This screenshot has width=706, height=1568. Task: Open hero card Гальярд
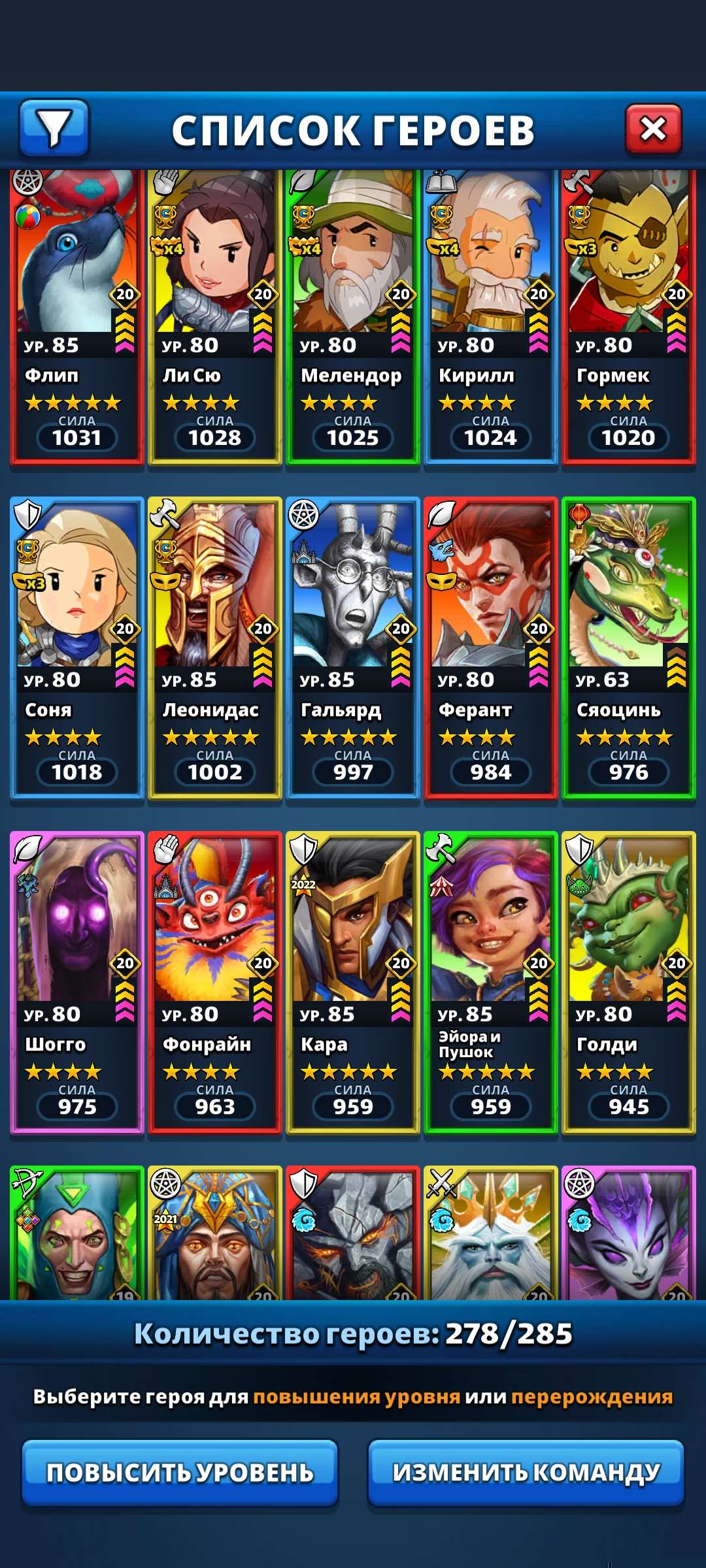point(353,648)
